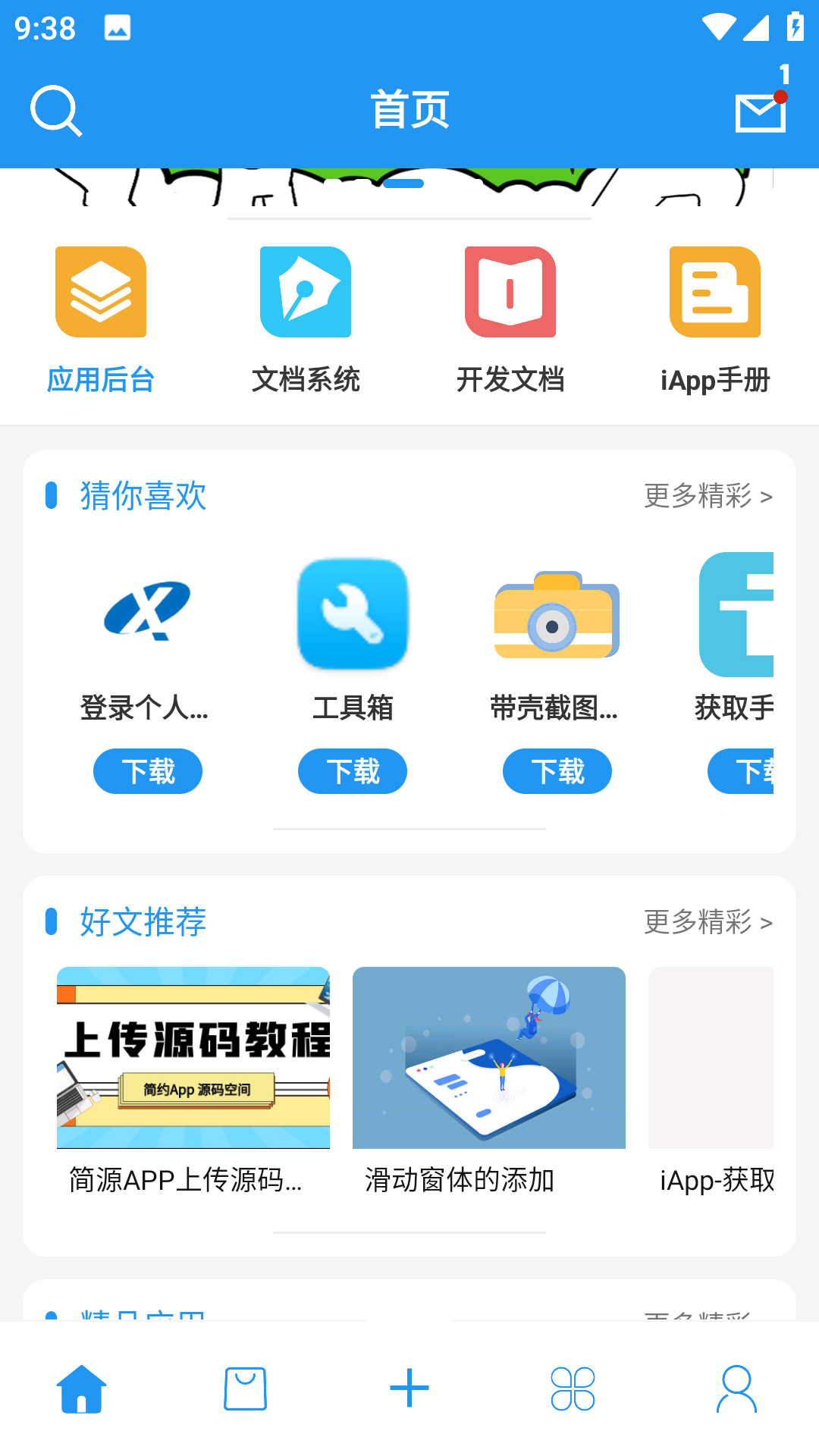Expand 更多精彩 in the 猜你喜欢 section
The width and height of the screenshot is (819, 1456).
click(x=708, y=495)
